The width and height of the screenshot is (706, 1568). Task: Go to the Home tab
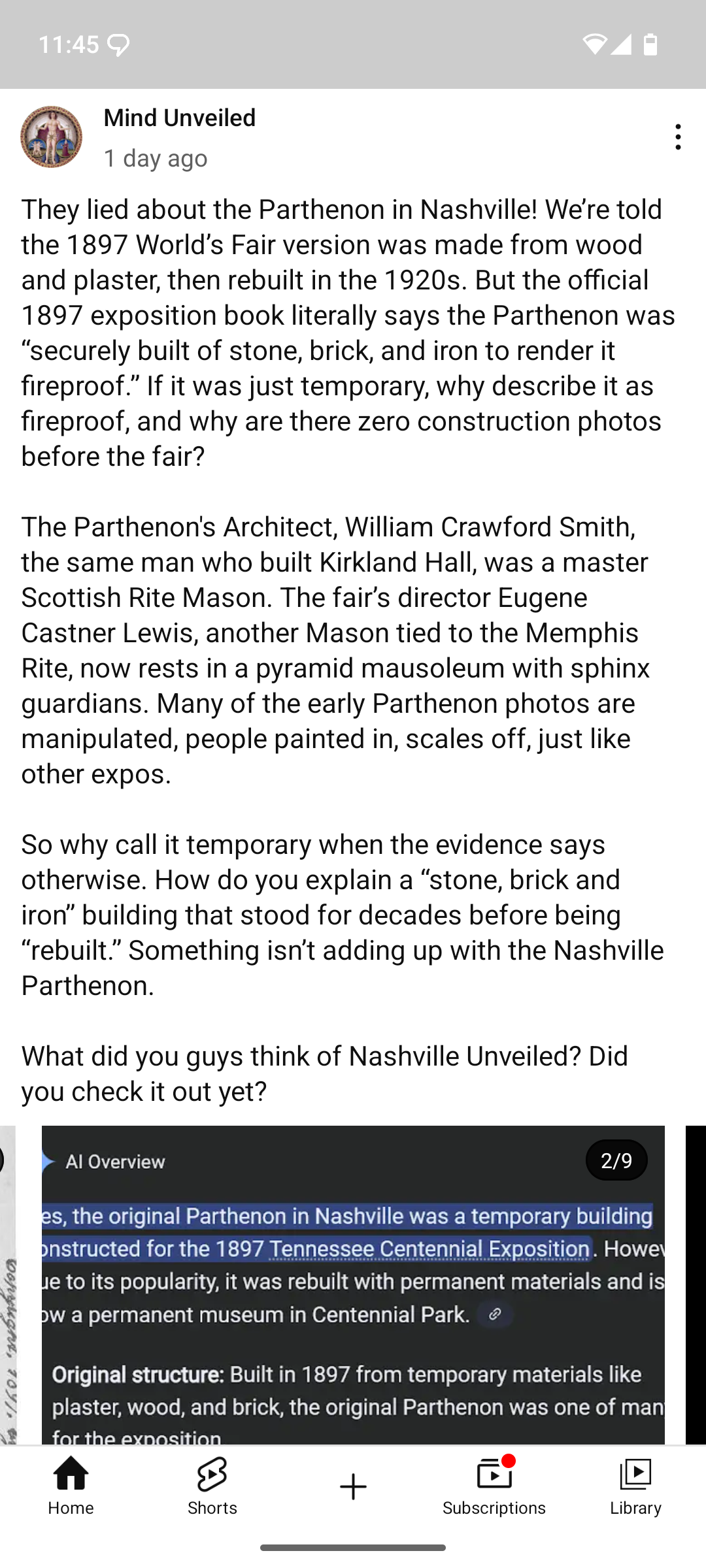(x=71, y=1486)
